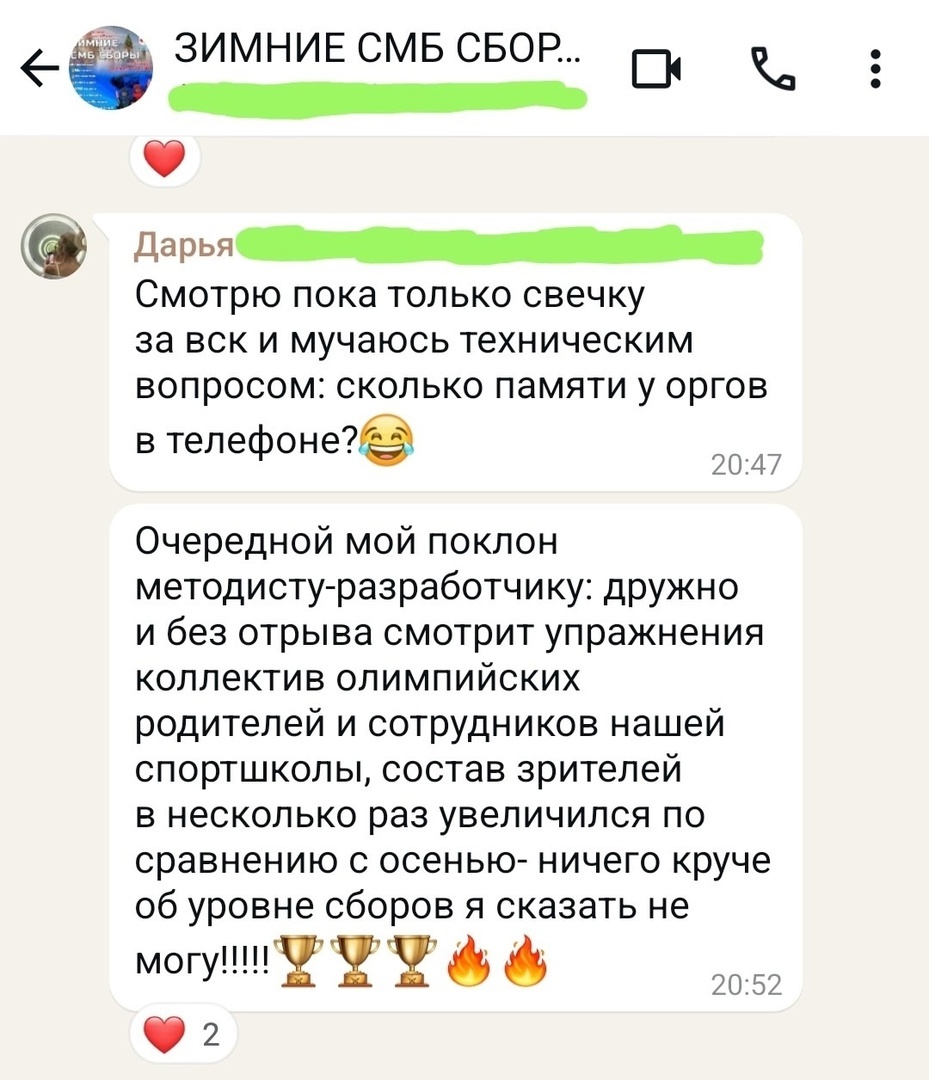Open the ЗИМНИЕ СМБ СБОР… group info

[x=380, y=50]
